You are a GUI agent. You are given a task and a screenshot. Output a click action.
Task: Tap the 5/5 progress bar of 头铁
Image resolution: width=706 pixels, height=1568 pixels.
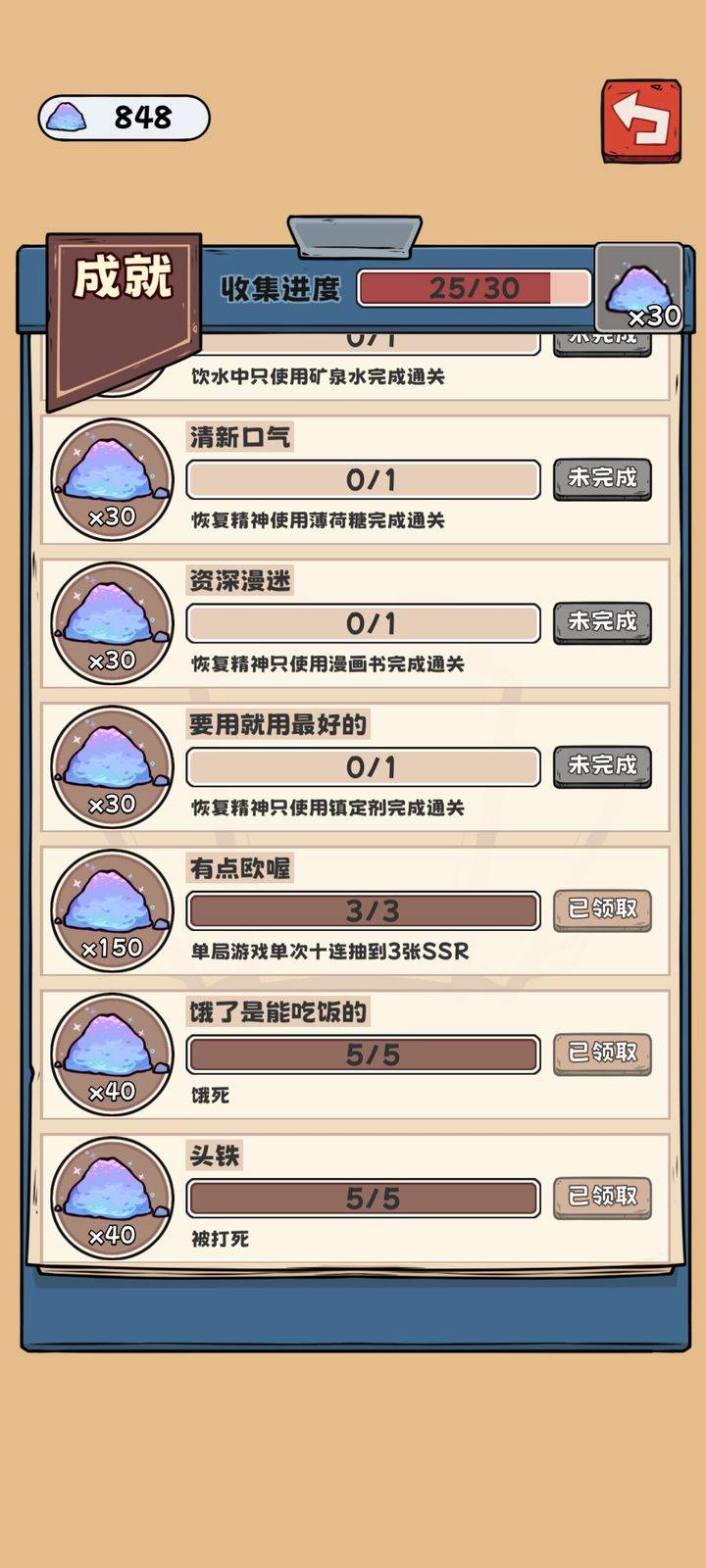[x=364, y=1197]
